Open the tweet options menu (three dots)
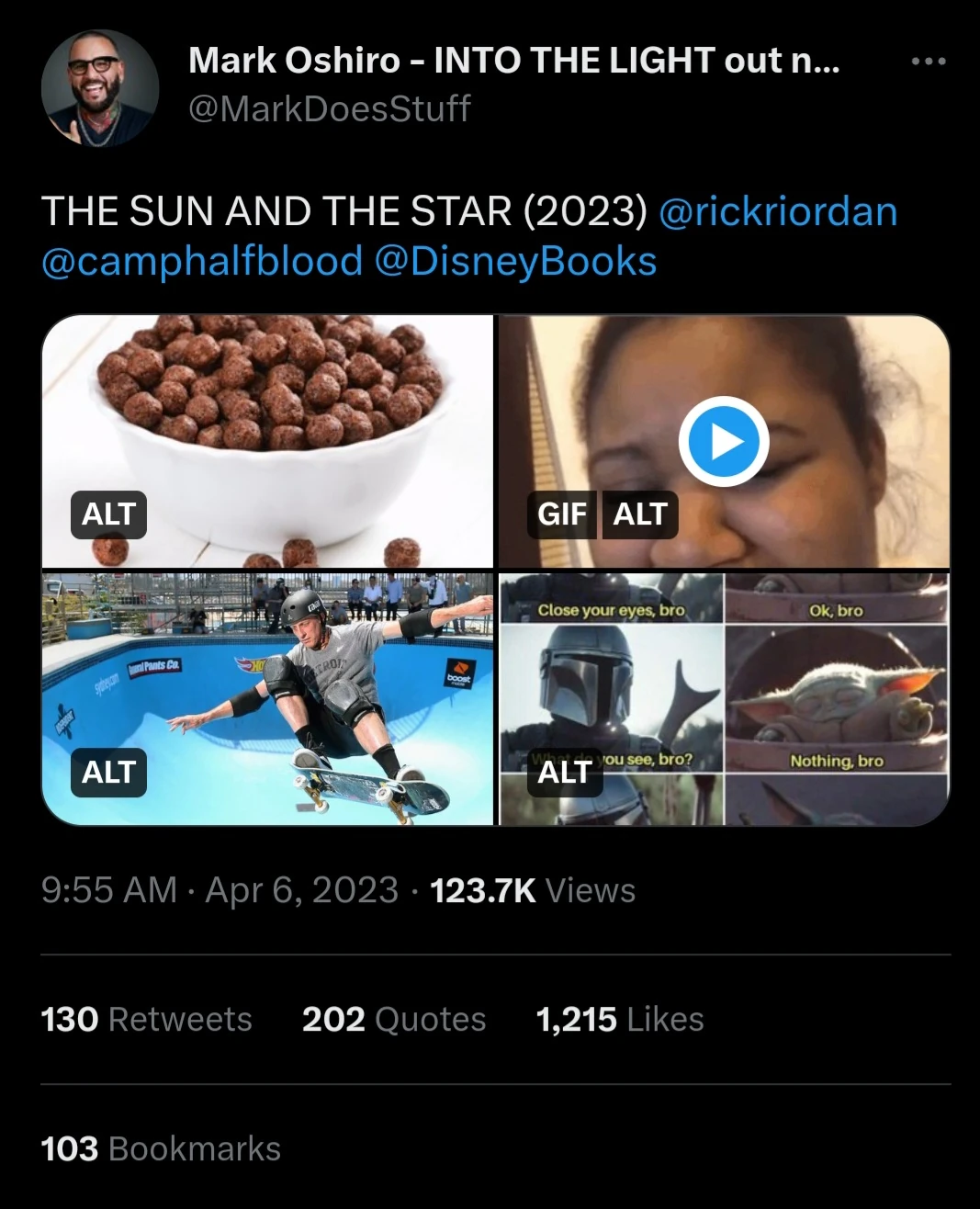980x1209 pixels. point(930,61)
